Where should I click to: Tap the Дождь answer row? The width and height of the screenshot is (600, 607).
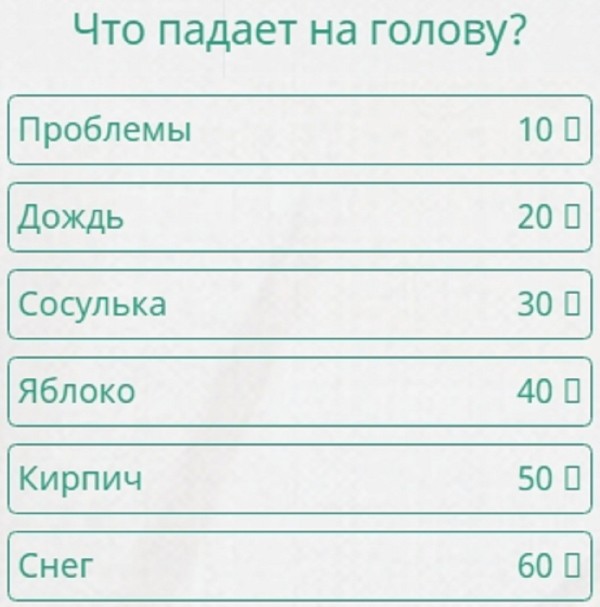pyautogui.click(x=300, y=217)
